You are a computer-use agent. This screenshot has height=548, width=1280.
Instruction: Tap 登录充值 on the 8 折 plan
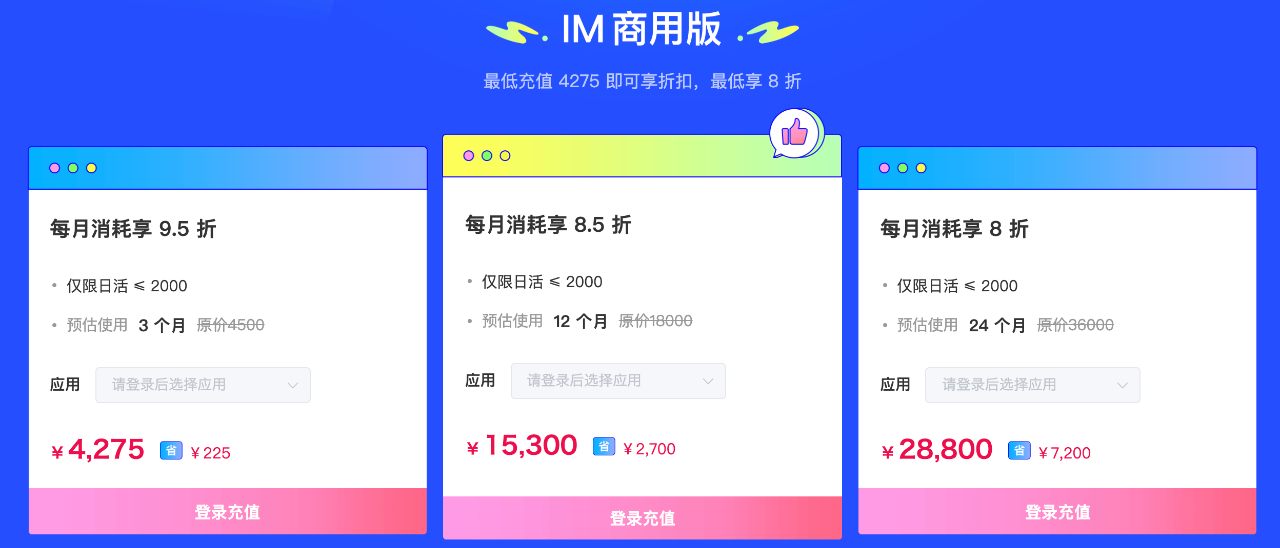(1057, 511)
